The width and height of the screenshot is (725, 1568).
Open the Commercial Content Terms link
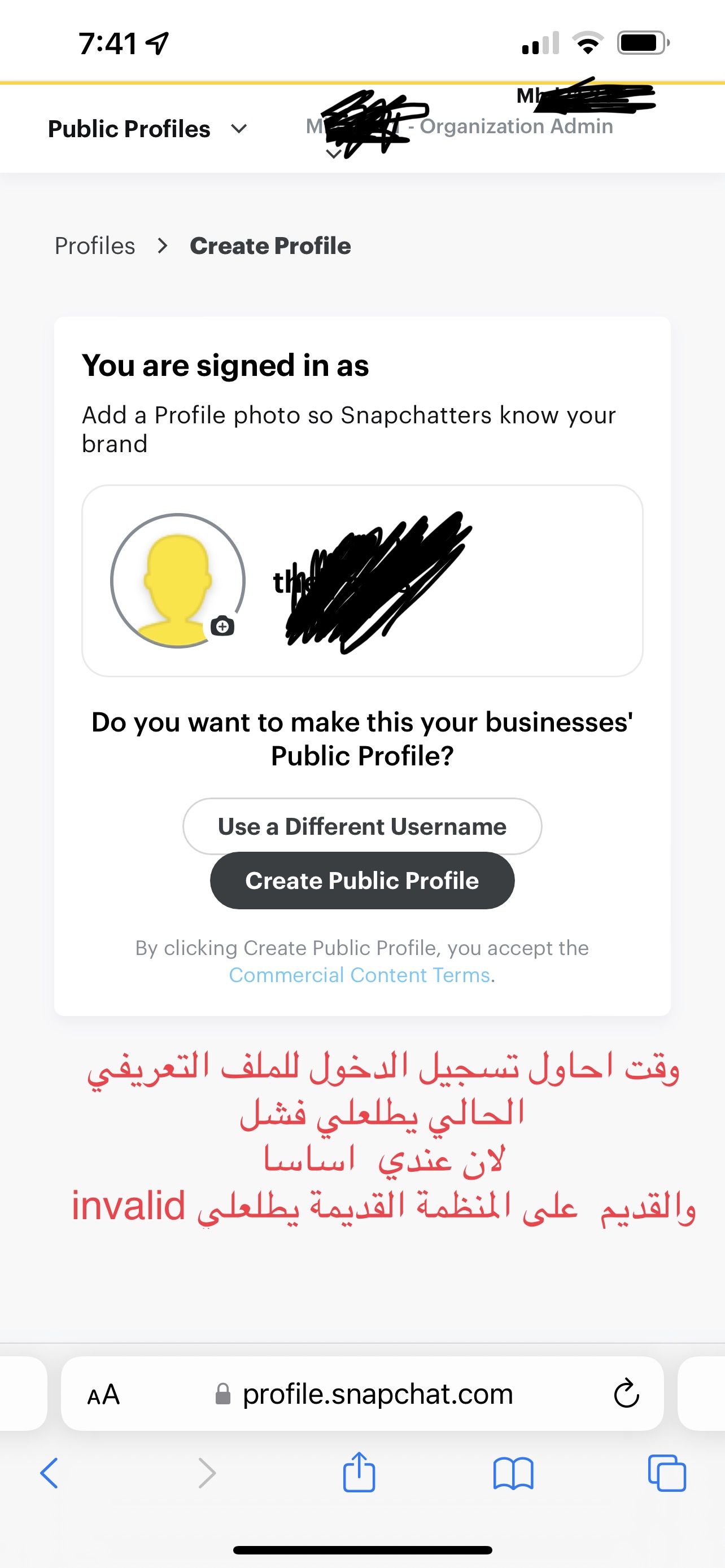coord(360,975)
